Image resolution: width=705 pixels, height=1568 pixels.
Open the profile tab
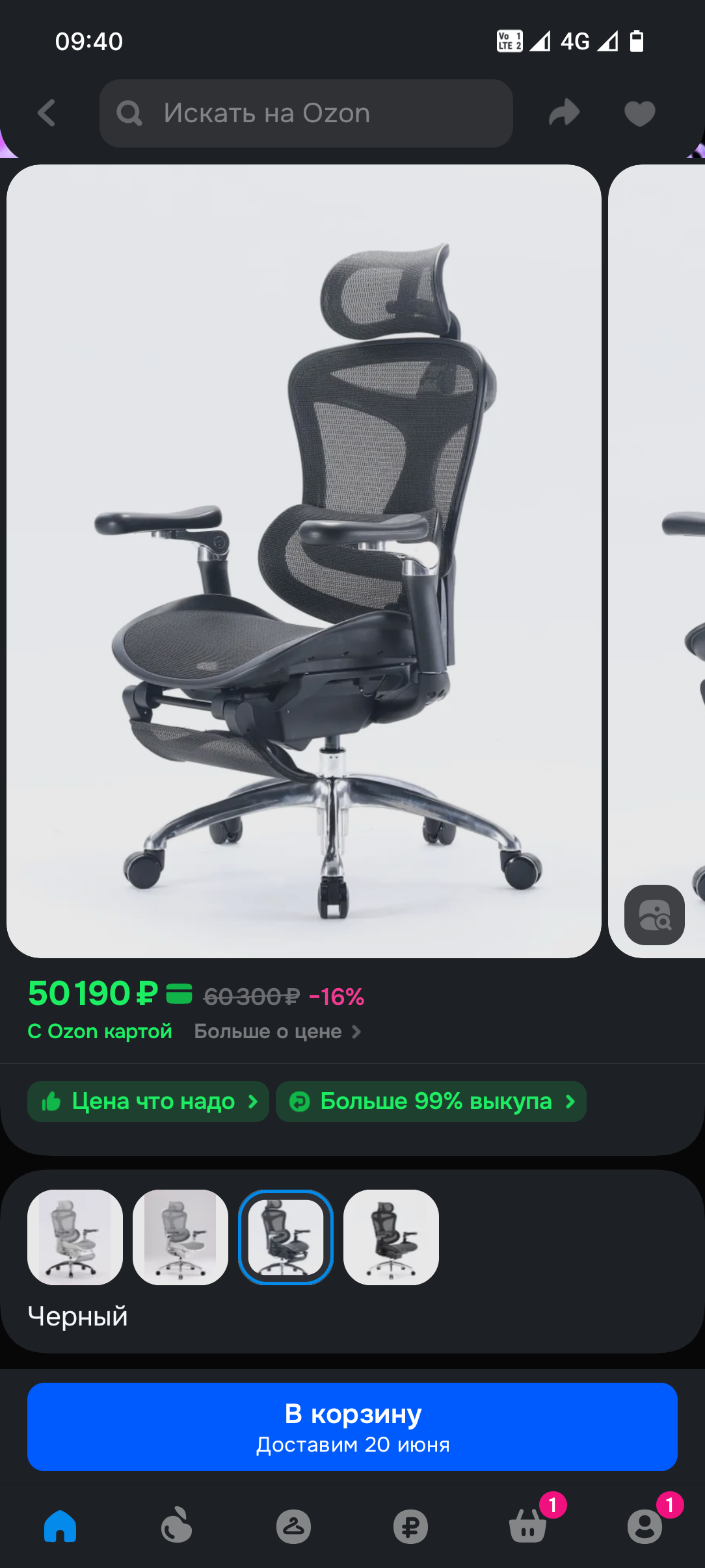(645, 1526)
